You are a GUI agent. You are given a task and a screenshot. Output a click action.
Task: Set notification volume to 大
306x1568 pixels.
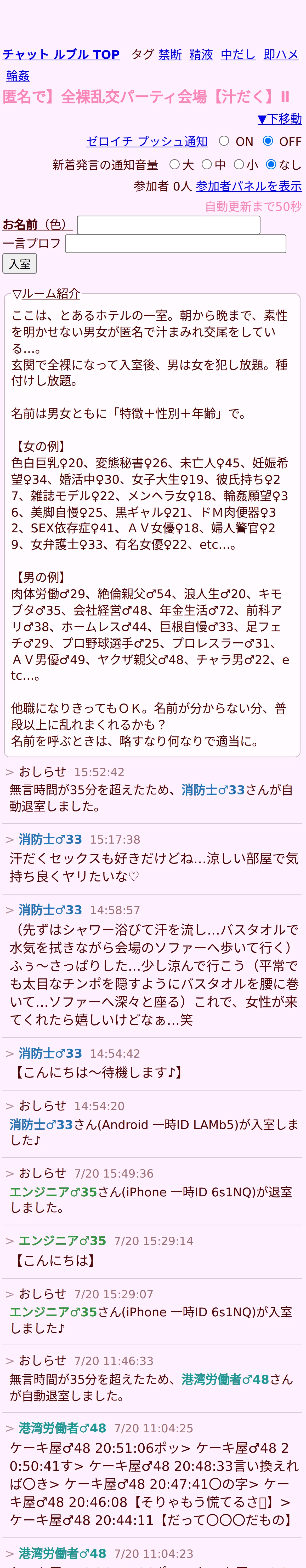click(x=175, y=164)
